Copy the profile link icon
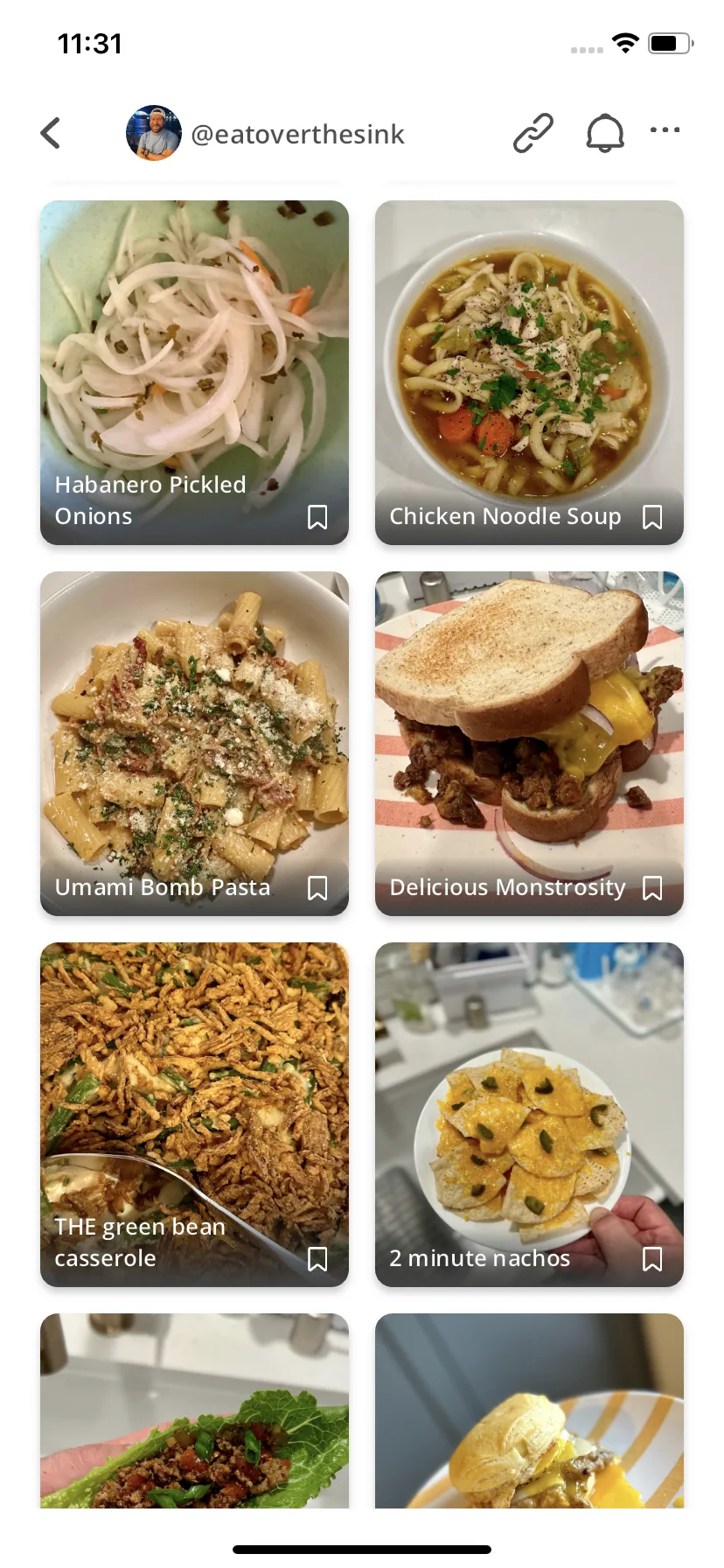Screen dimensions: 724x1568 click(x=533, y=134)
